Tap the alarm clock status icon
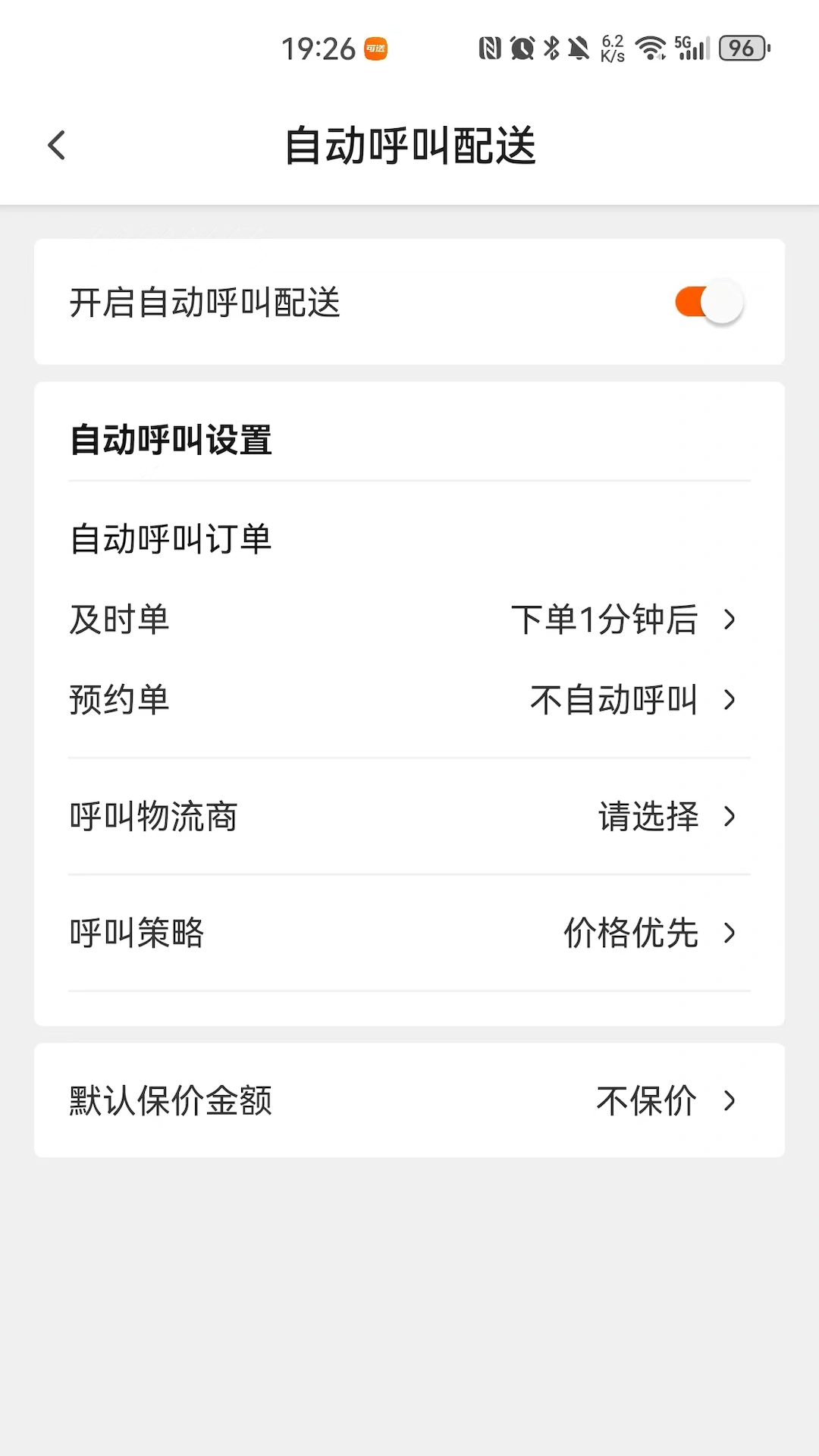This screenshot has width=819, height=1456. click(x=522, y=47)
